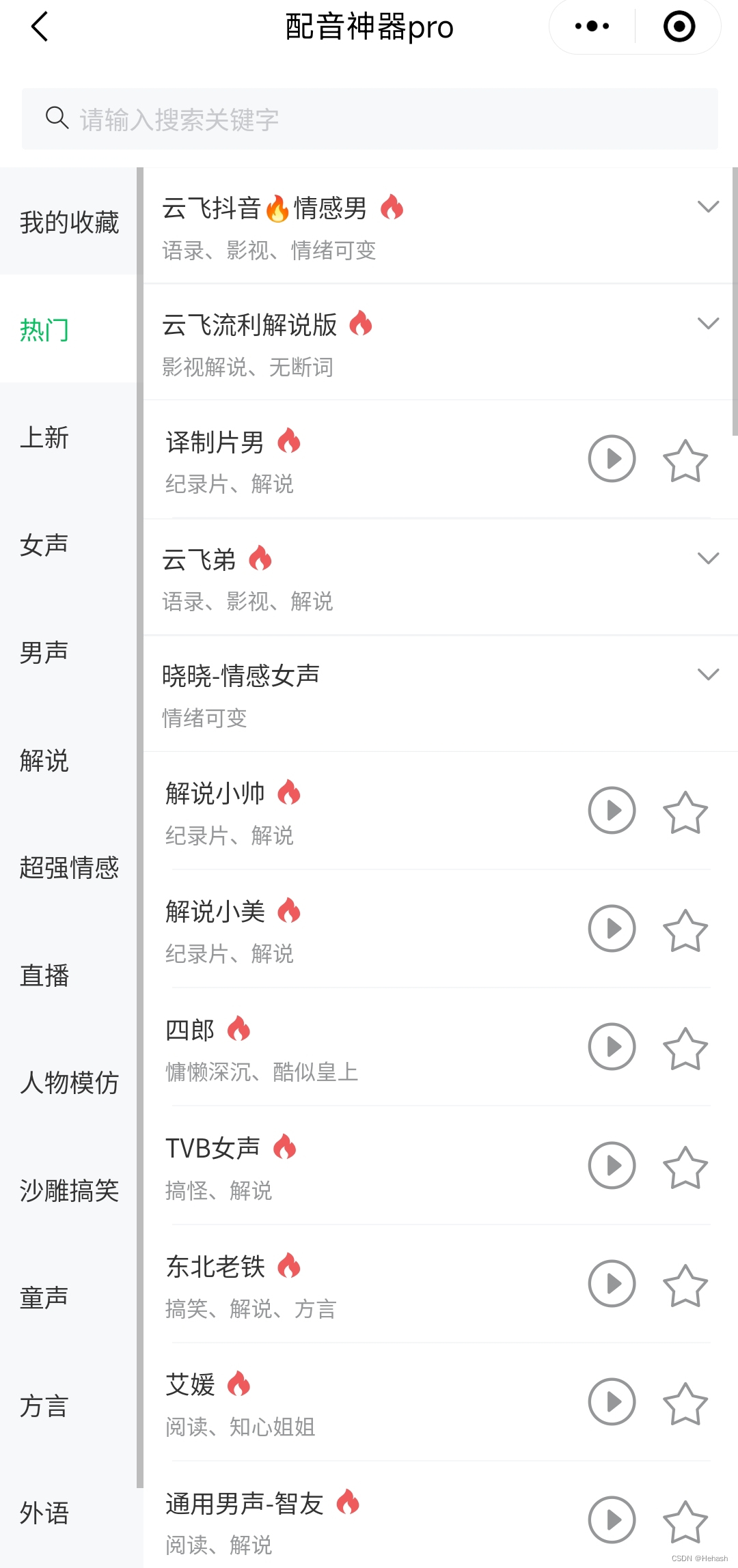Play the 艾媛 voice sample

(x=611, y=1402)
